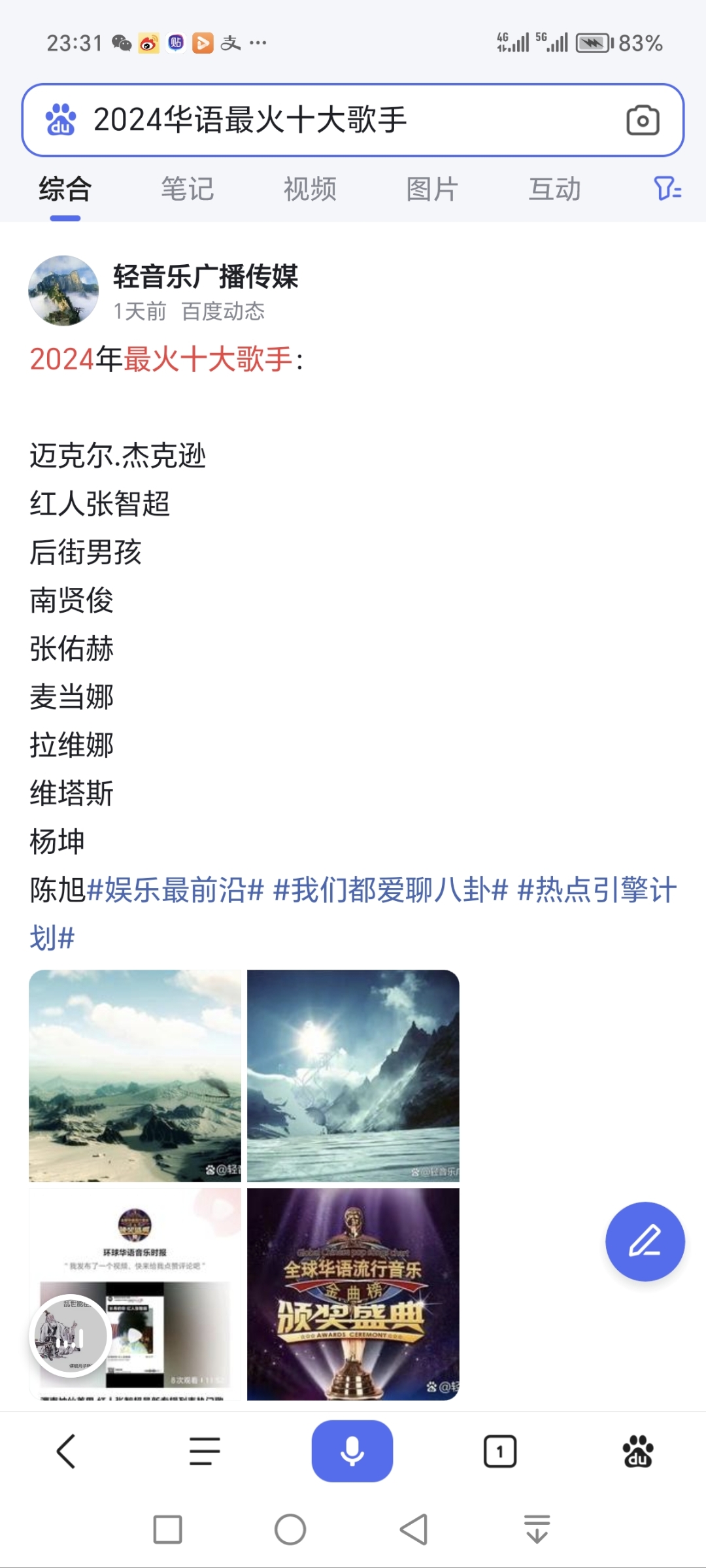Switch to the 笔记 tab
Screen dimensions: 706x1568
click(188, 188)
